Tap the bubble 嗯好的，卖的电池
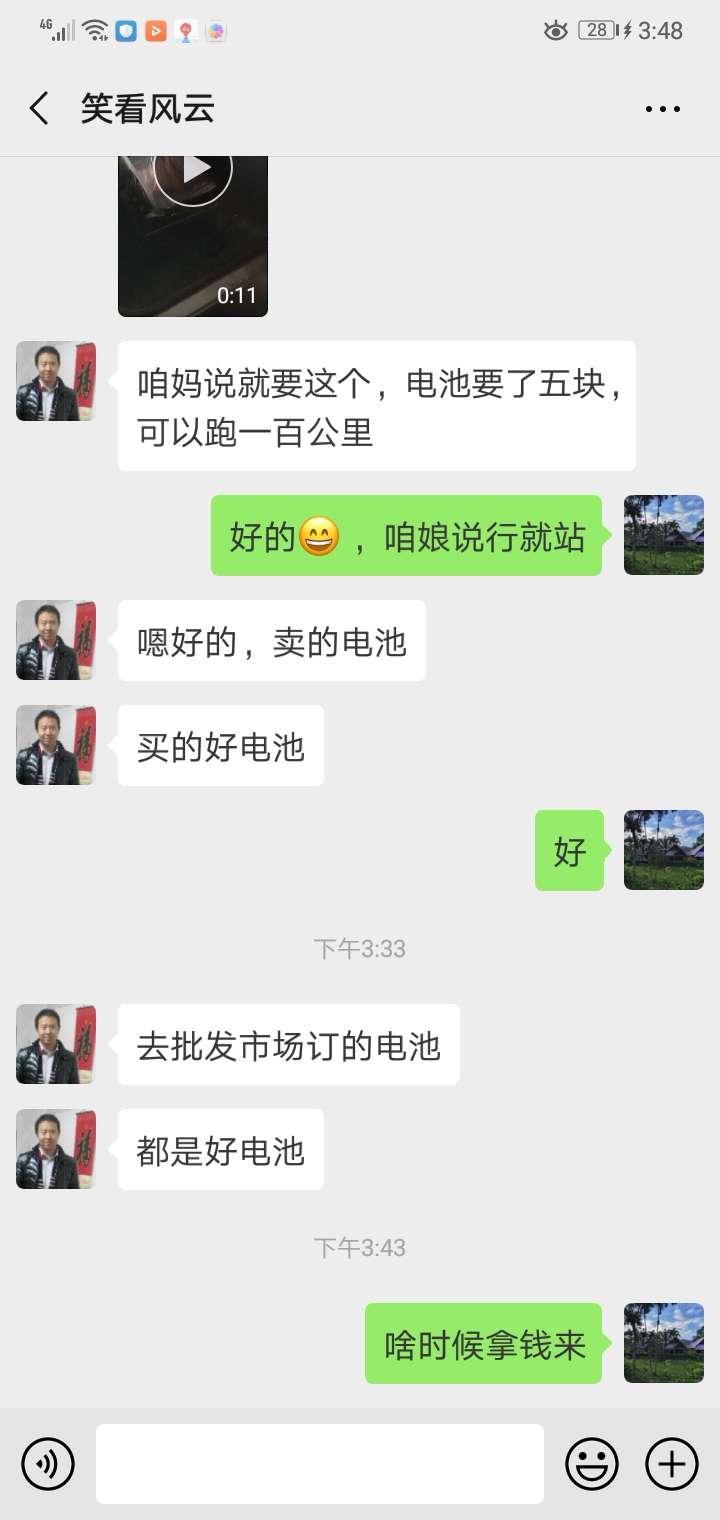Screen dimensions: 720x1520 tap(271, 641)
